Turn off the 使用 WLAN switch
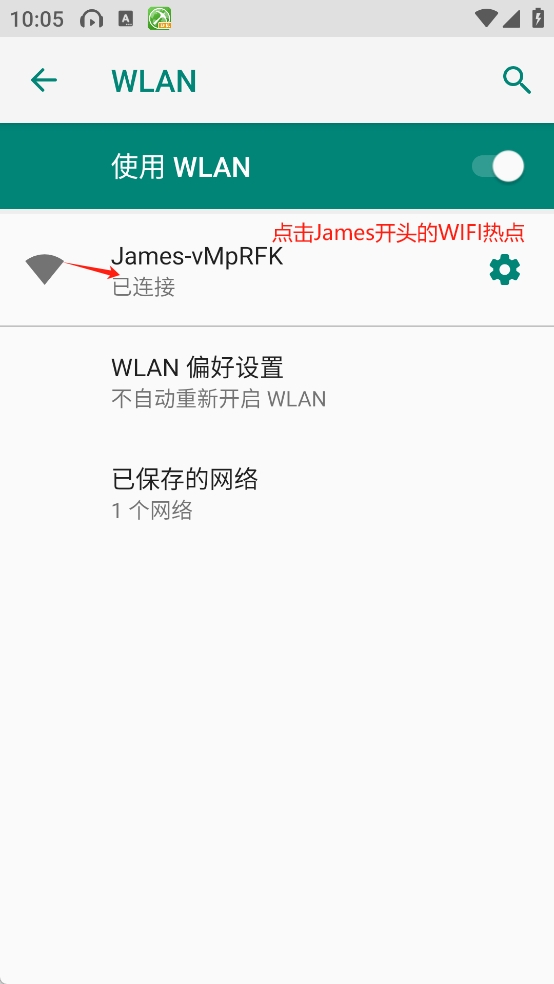This screenshot has height=984, width=554. coord(498,167)
